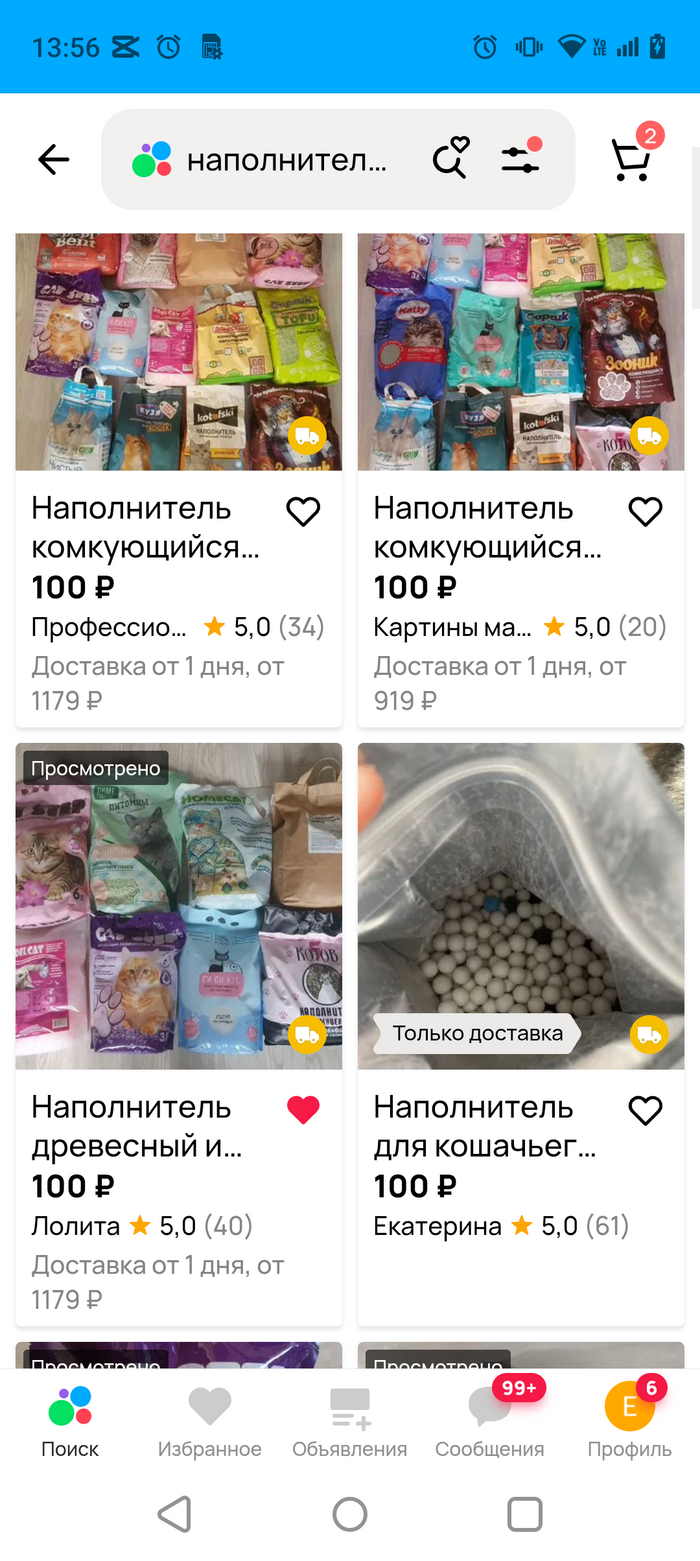Open recent apps from the navigation bar

click(x=524, y=1514)
